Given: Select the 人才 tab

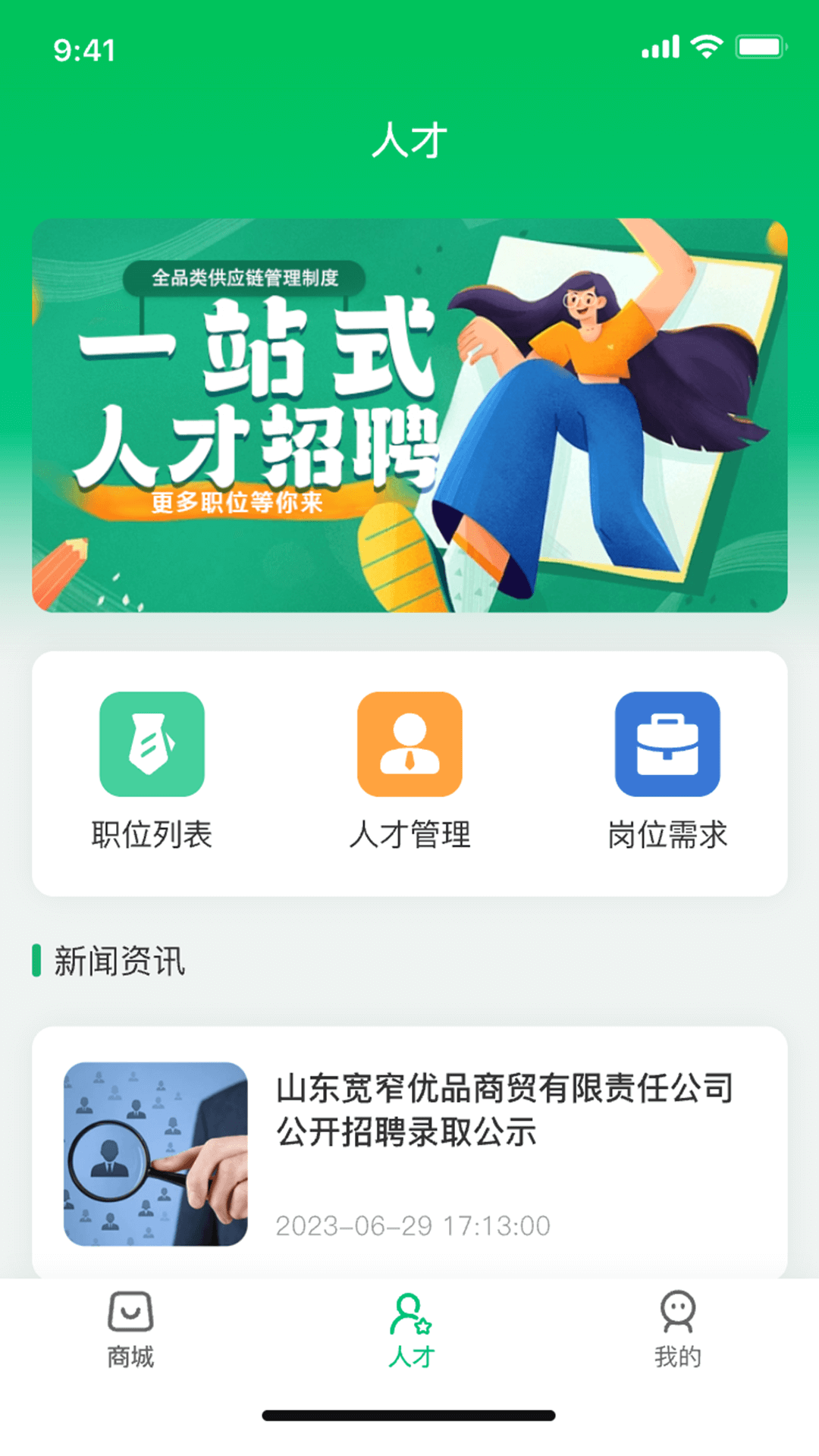Looking at the screenshot, I should click(x=410, y=1331).
